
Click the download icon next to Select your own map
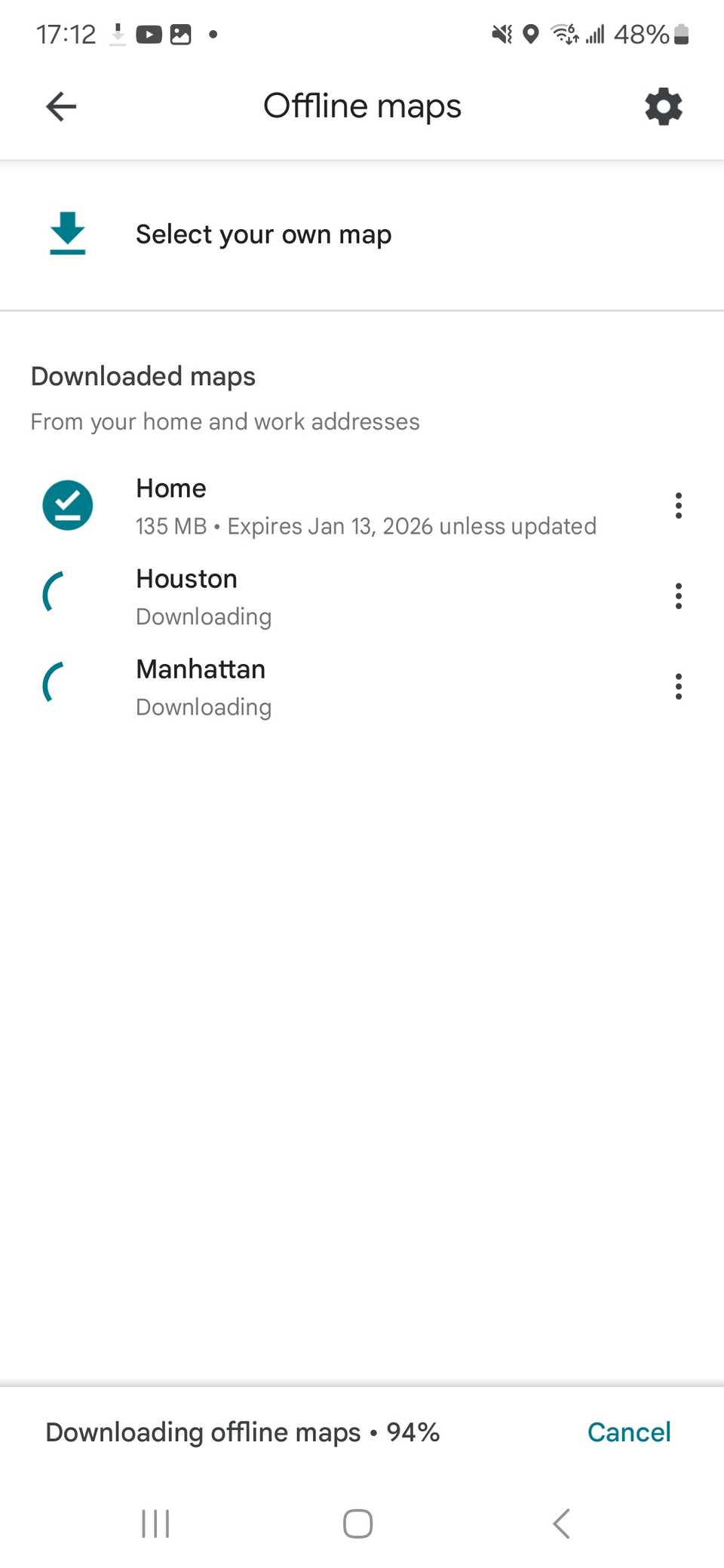67,234
